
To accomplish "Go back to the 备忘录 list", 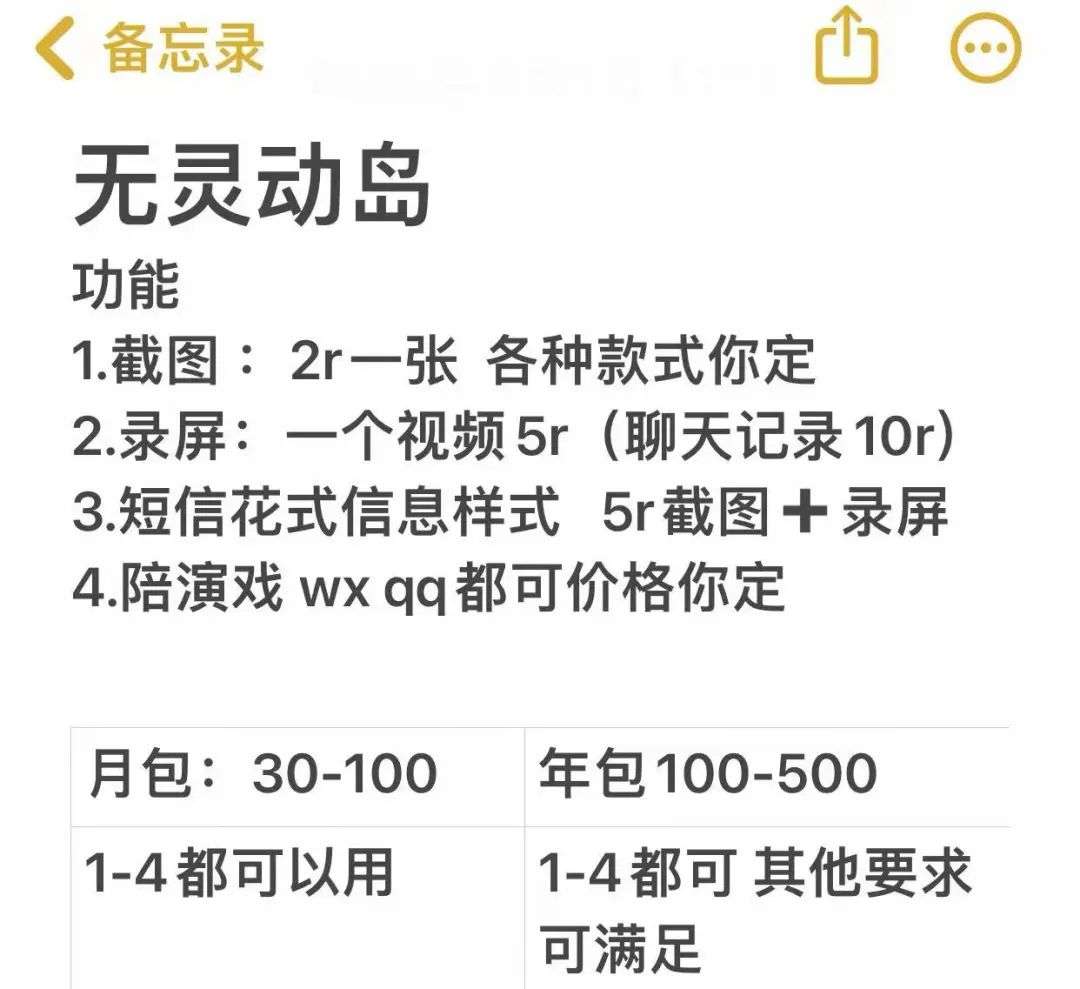I will [x=150, y=48].
